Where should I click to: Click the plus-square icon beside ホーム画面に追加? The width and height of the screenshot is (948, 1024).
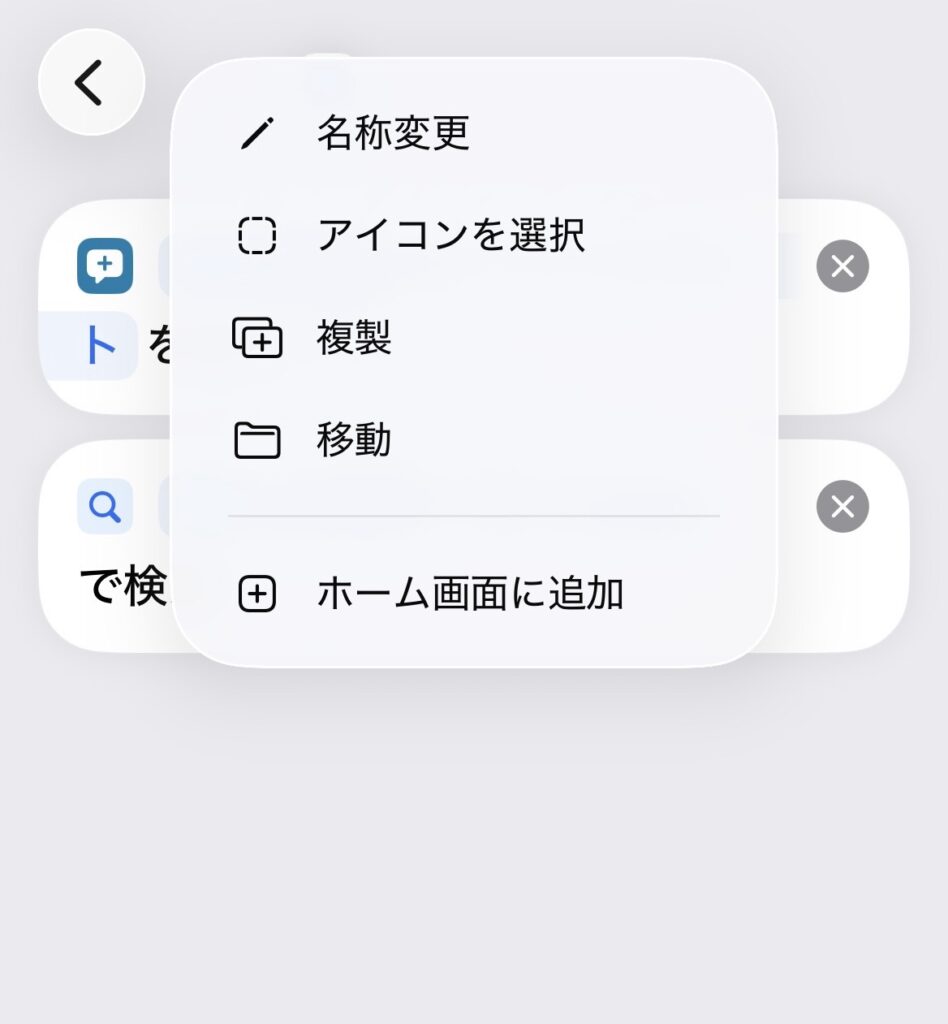259,593
